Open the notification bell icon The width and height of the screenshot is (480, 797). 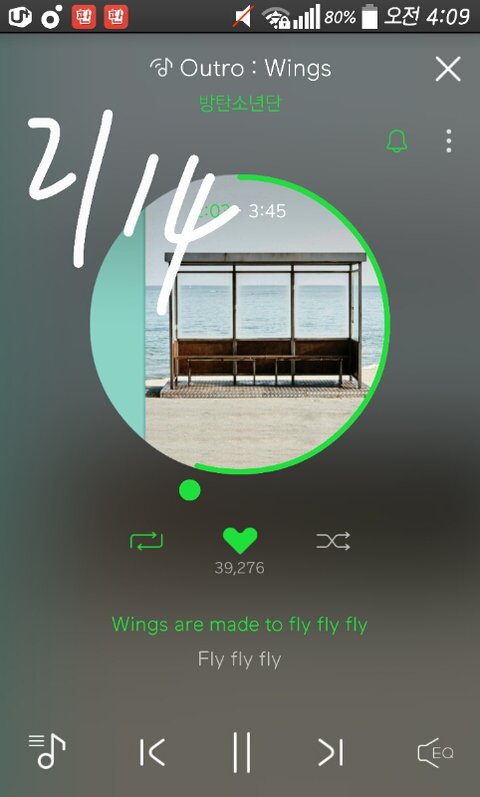397,140
